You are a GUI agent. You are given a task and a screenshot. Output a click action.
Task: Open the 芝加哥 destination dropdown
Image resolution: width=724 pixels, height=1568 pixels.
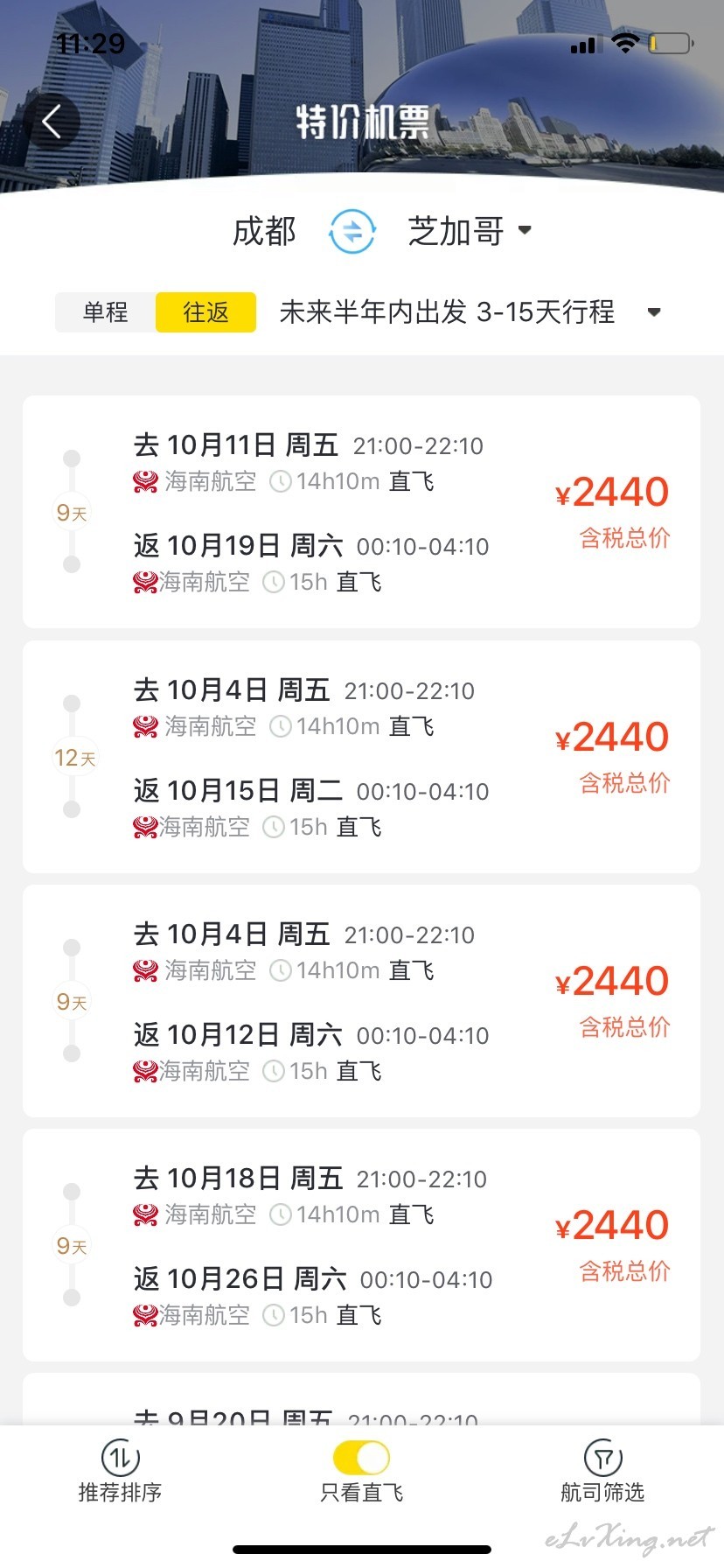[470, 231]
